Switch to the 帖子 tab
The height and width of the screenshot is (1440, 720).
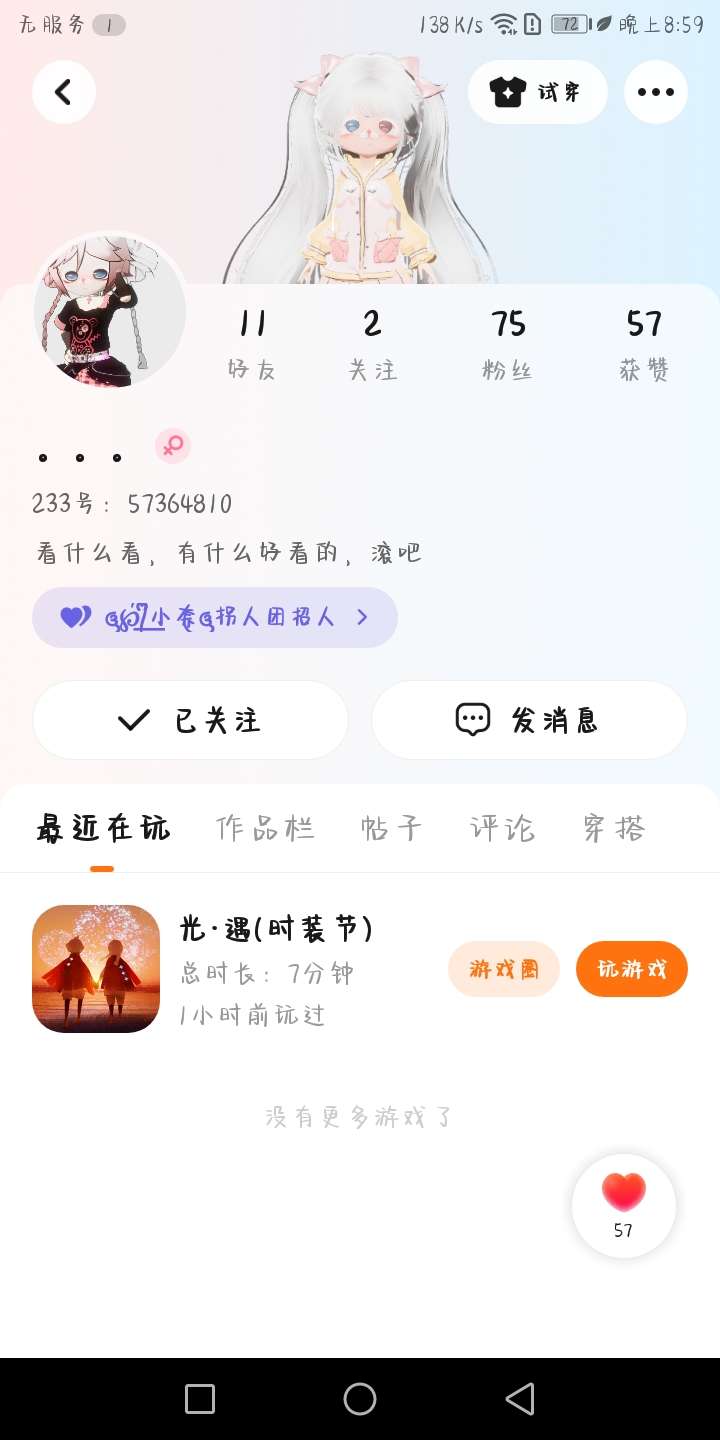pos(391,828)
